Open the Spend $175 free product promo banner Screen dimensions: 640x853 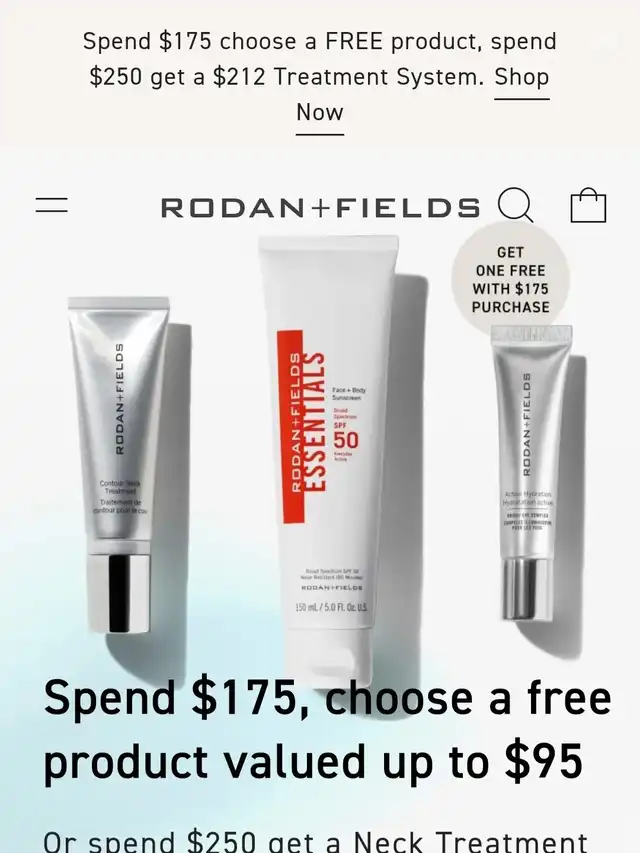[x=327, y=728]
